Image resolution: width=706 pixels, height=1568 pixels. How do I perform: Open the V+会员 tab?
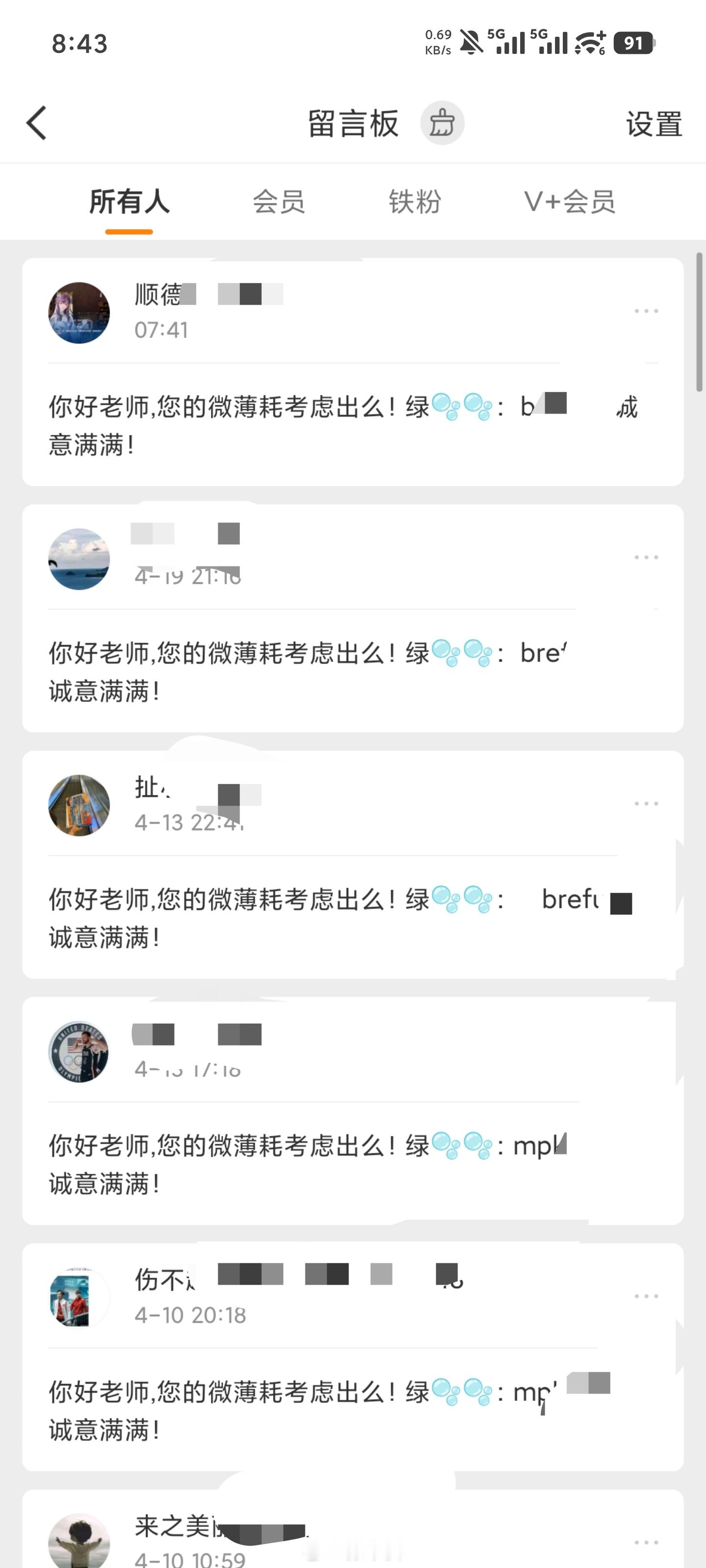pos(570,202)
